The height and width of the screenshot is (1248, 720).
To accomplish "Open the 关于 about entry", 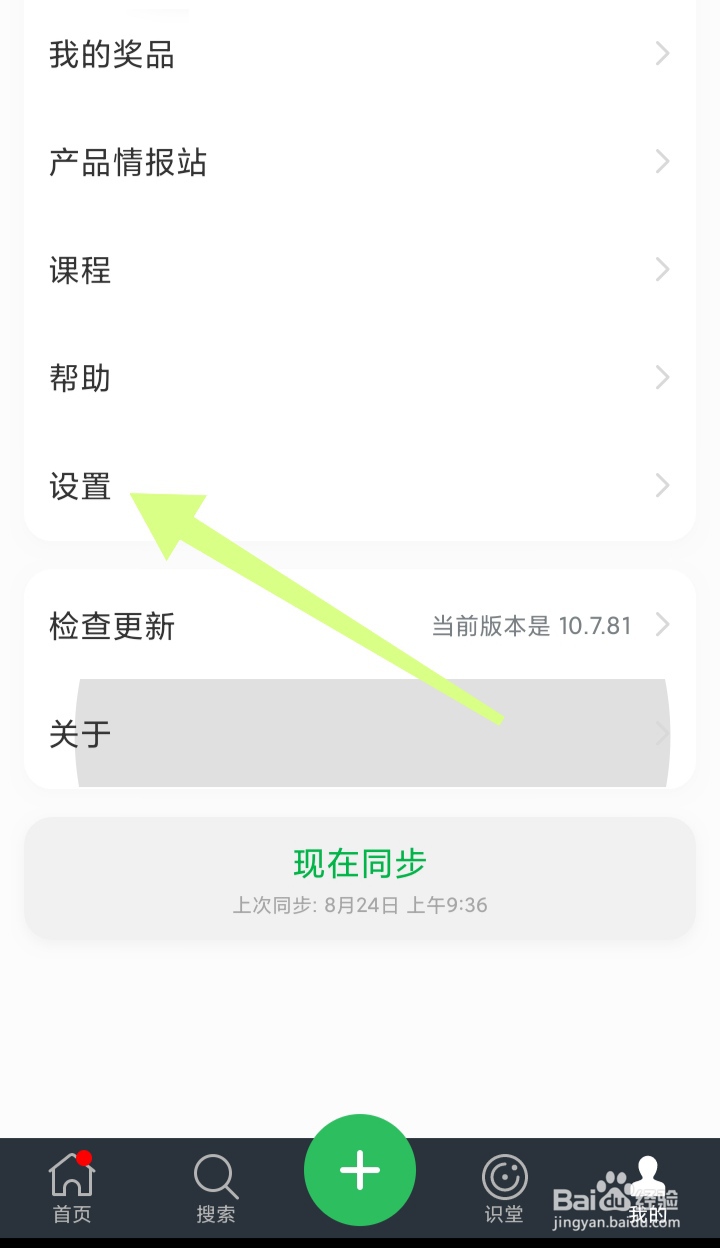I will click(x=79, y=734).
